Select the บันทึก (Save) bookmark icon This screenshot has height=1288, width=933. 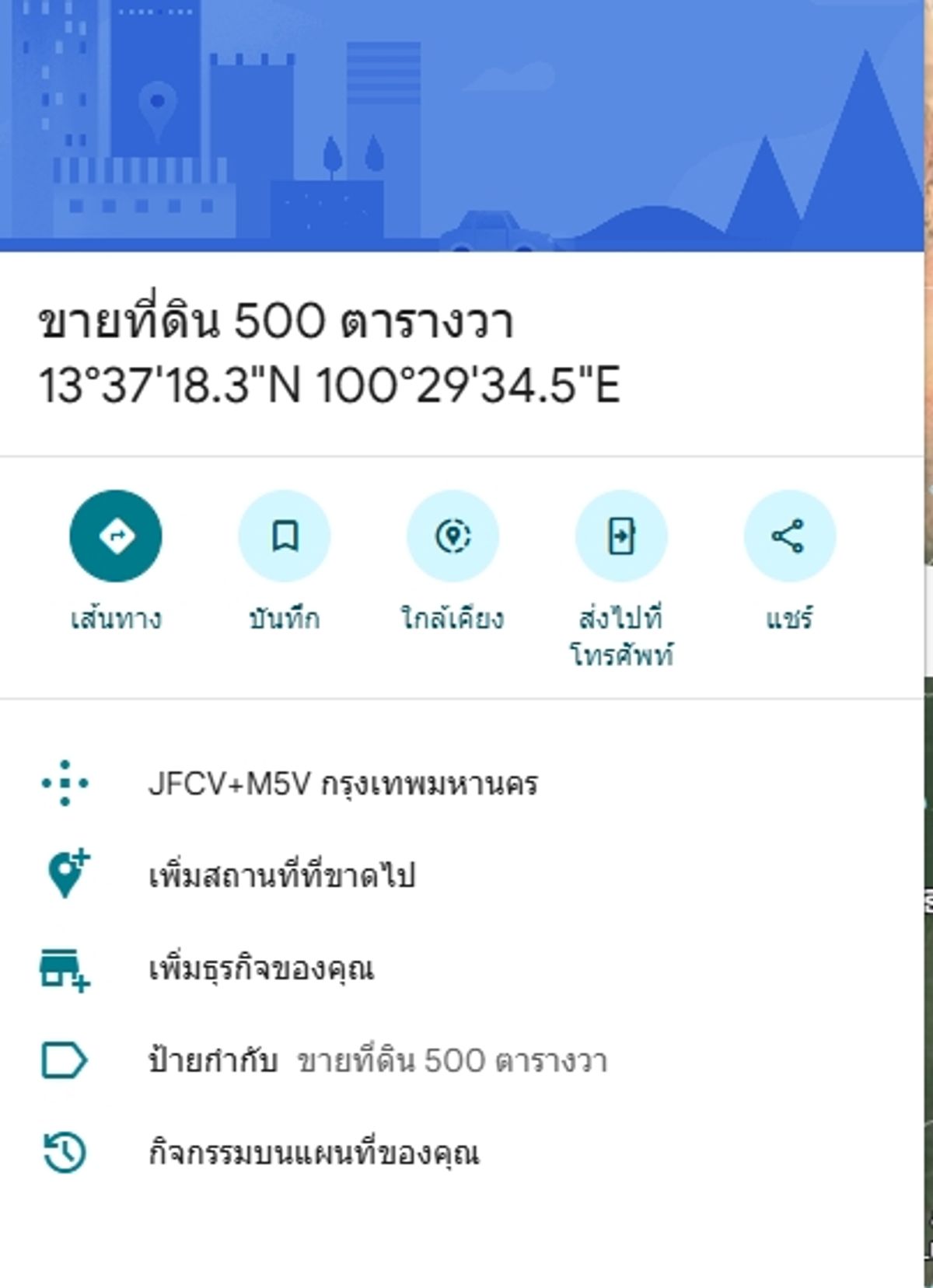click(285, 535)
